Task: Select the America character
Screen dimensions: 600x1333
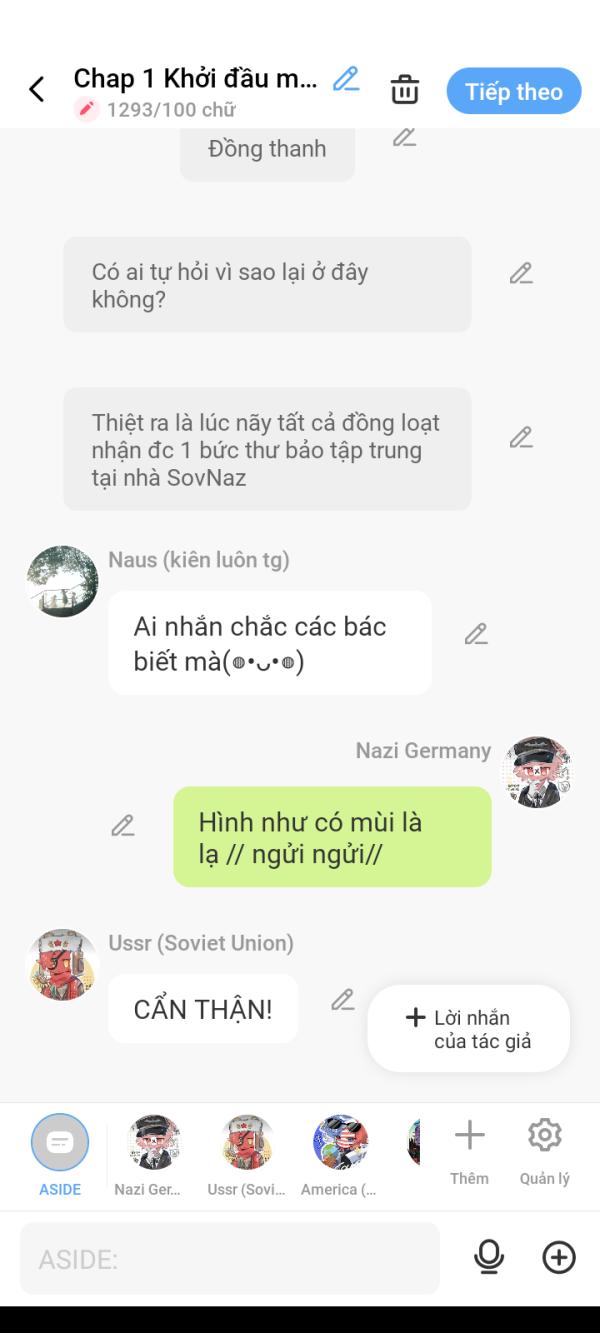Action: point(339,1155)
